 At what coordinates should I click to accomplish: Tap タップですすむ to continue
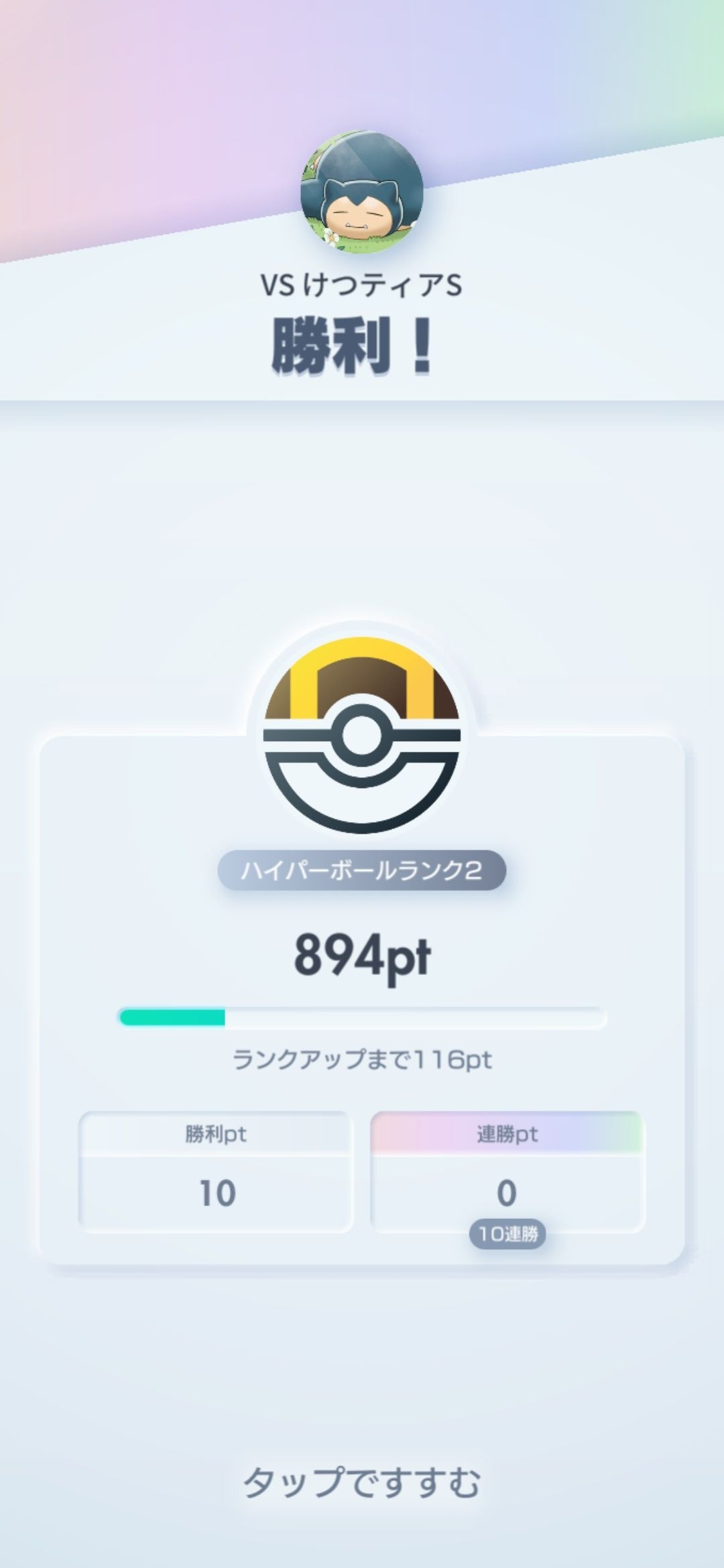coord(362,1482)
